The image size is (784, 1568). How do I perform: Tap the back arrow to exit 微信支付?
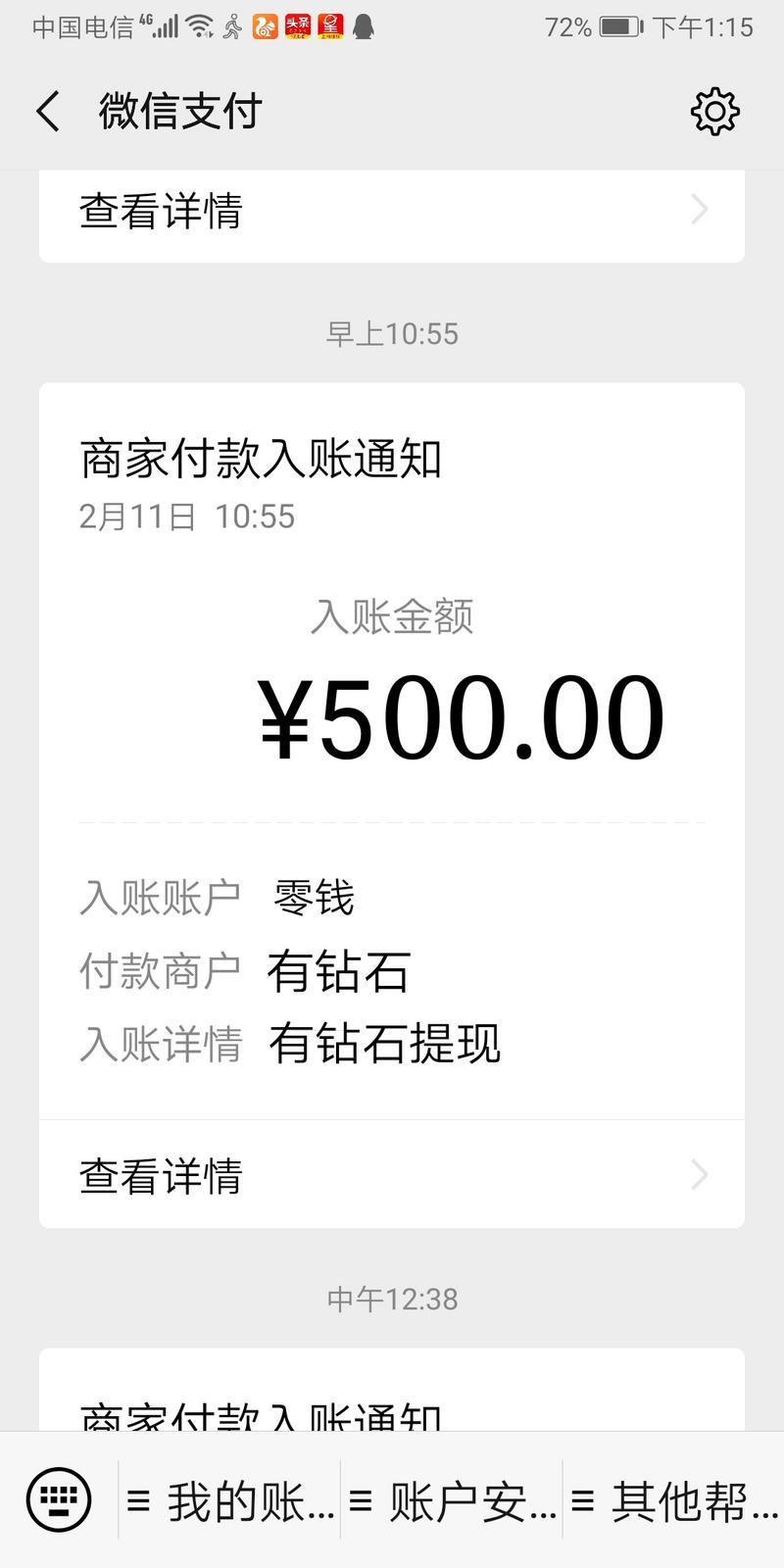pos(47,111)
